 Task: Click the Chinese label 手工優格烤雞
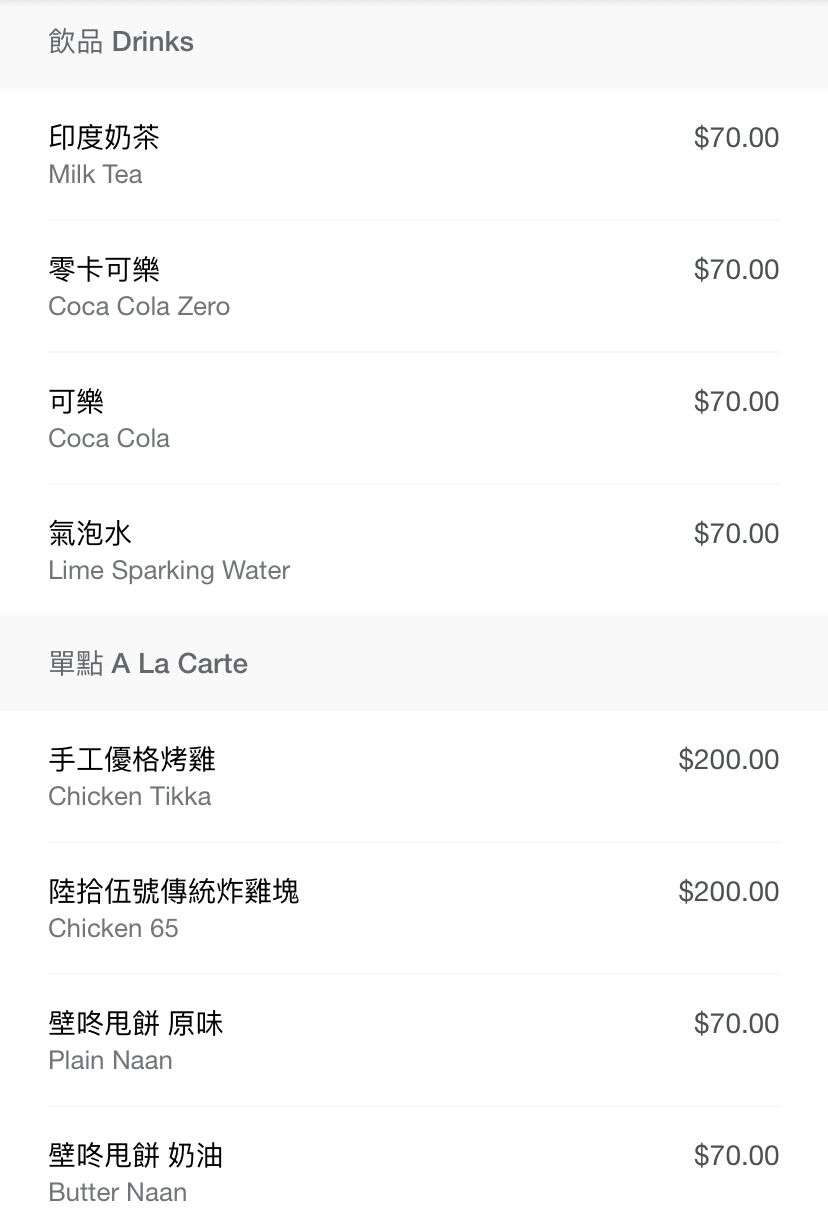[x=133, y=760]
